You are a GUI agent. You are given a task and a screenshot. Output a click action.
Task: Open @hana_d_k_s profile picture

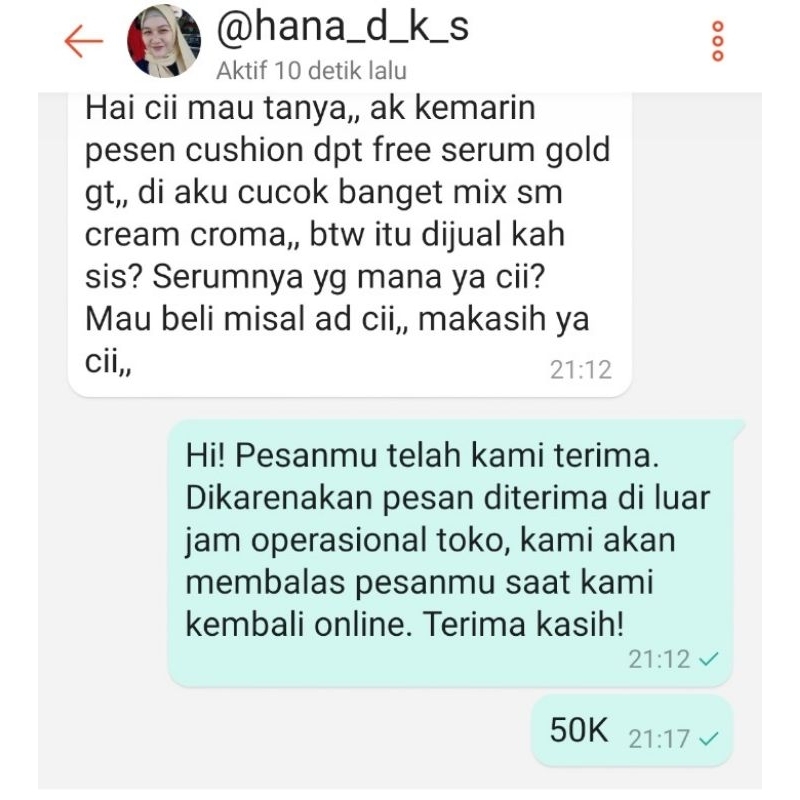click(163, 41)
